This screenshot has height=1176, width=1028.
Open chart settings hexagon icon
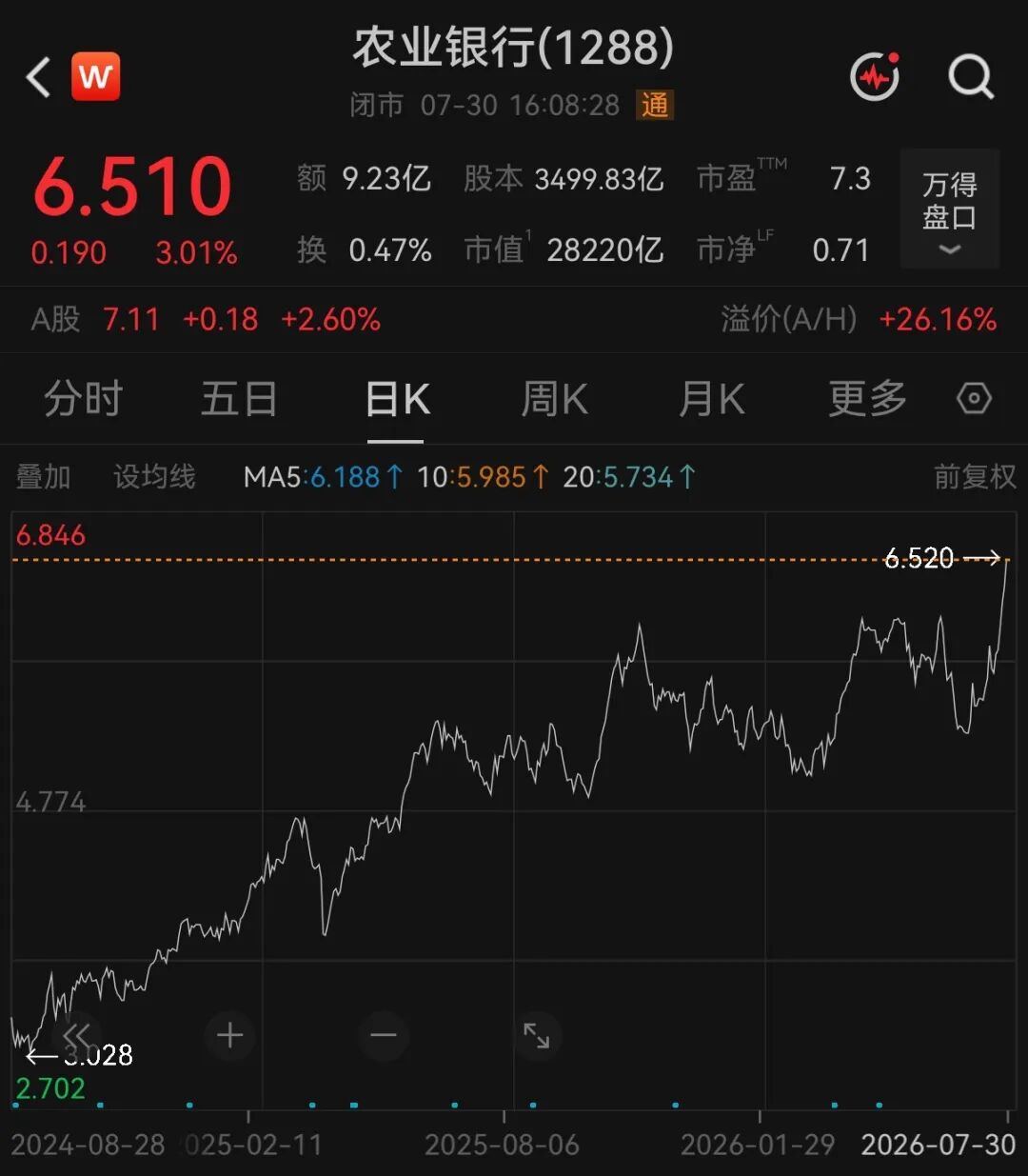pos(974,398)
